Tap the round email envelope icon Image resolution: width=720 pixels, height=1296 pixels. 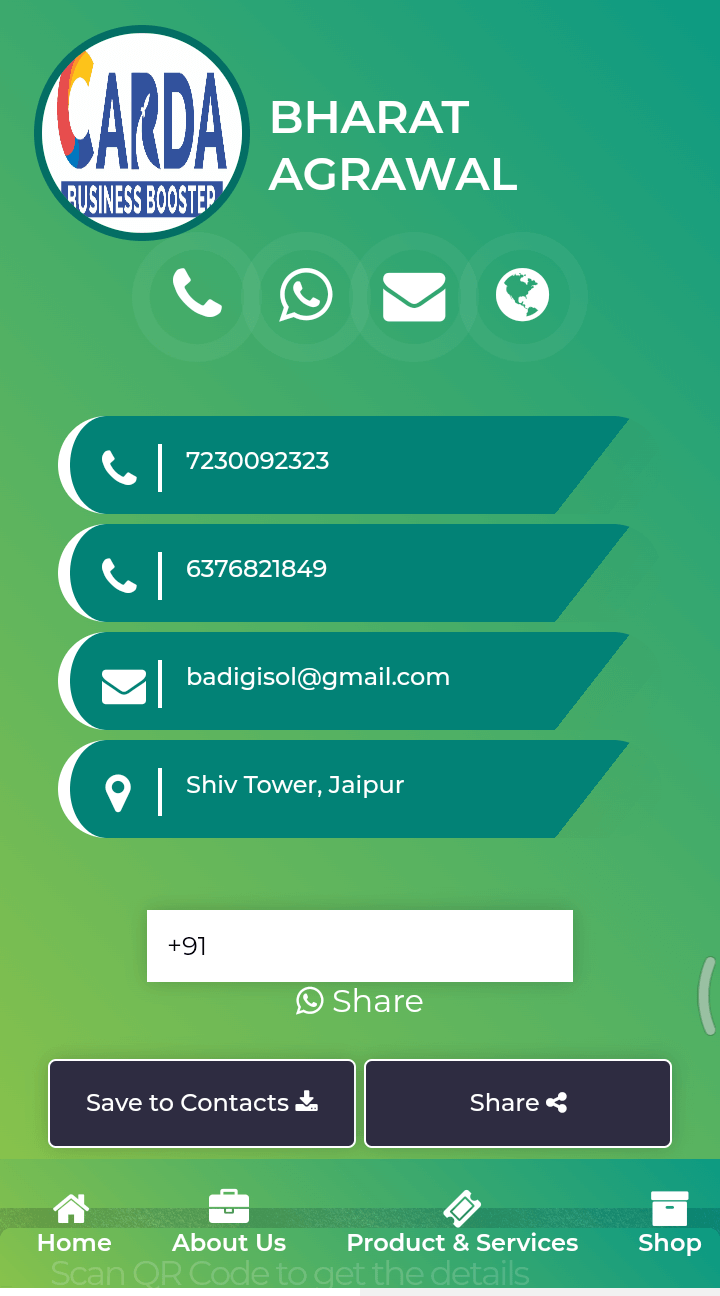tap(414, 297)
